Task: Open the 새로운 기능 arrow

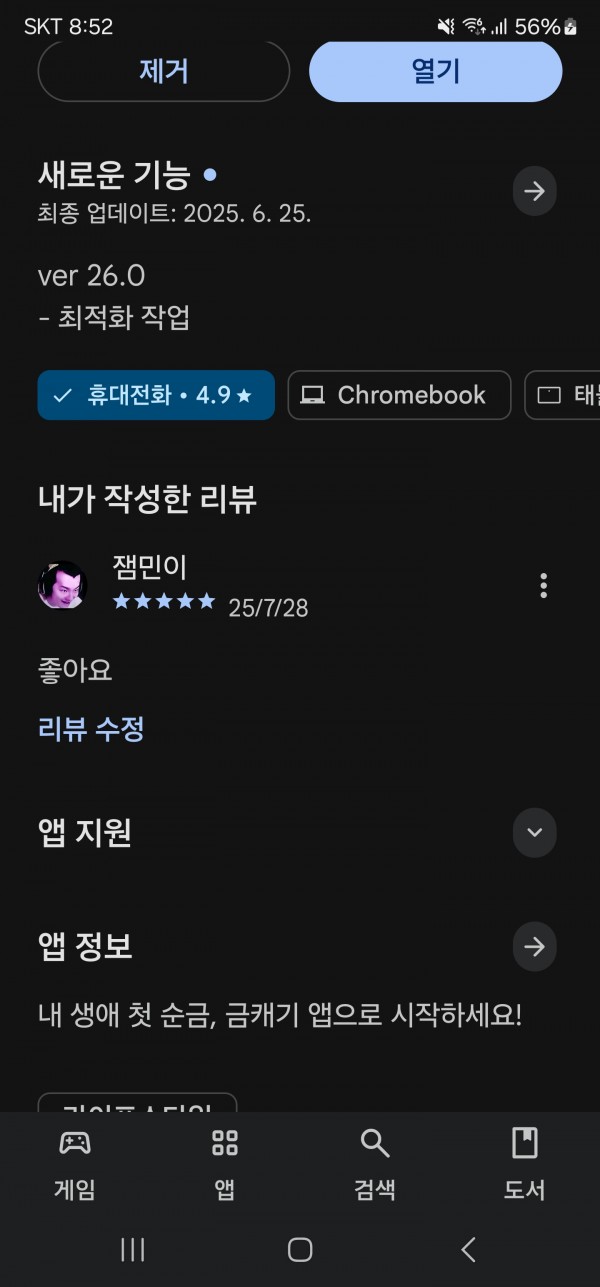Action: (x=535, y=191)
